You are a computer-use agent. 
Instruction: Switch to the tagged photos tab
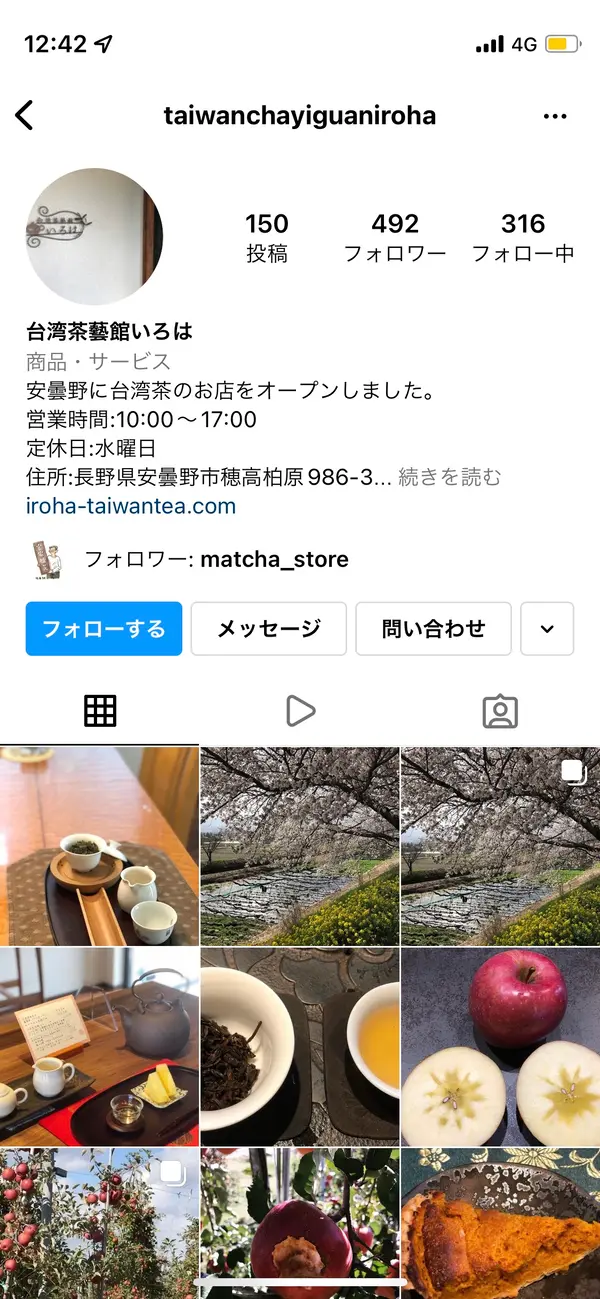click(500, 711)
